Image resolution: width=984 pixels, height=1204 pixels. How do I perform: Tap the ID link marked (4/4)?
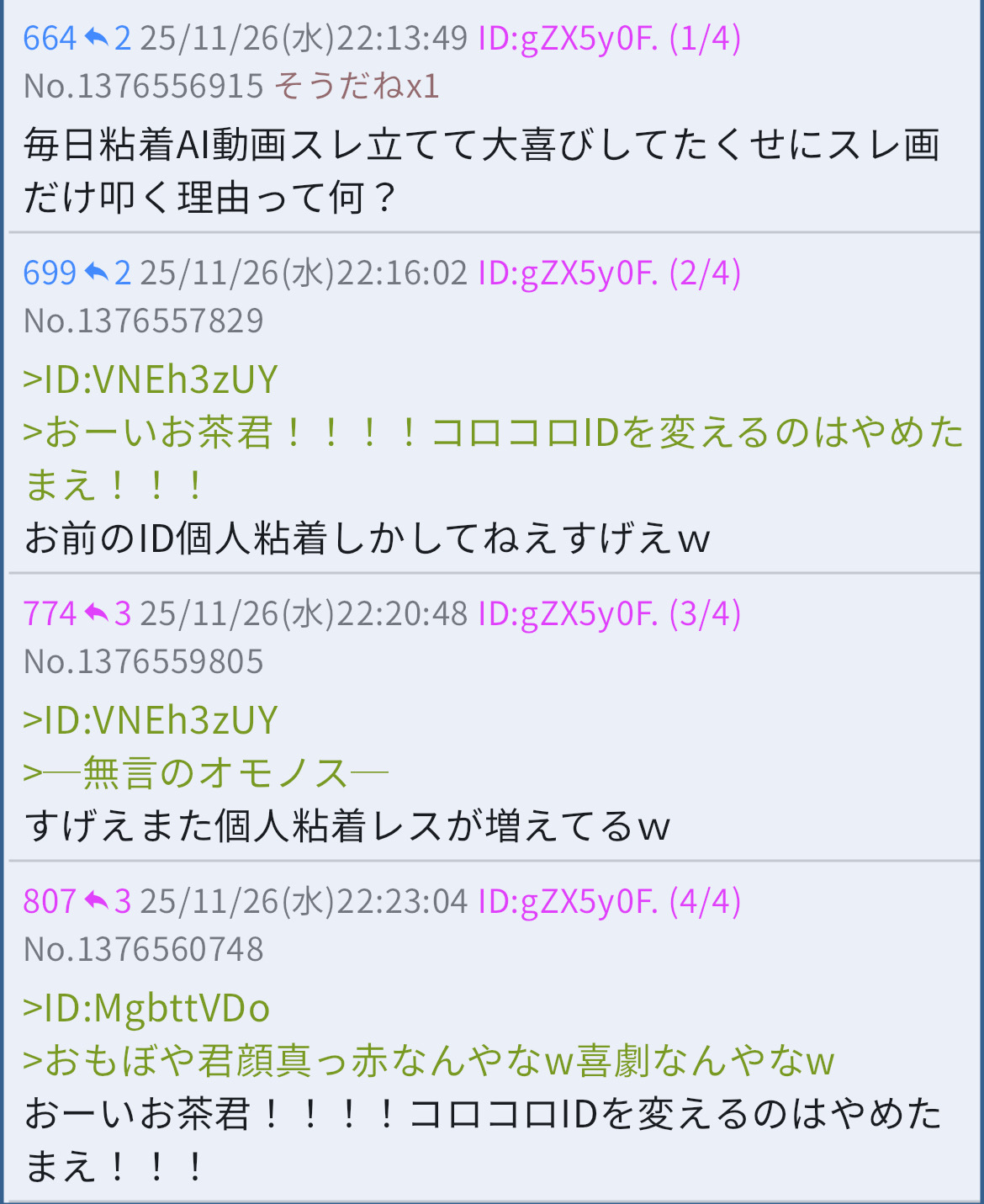click(x=609, y=902)
